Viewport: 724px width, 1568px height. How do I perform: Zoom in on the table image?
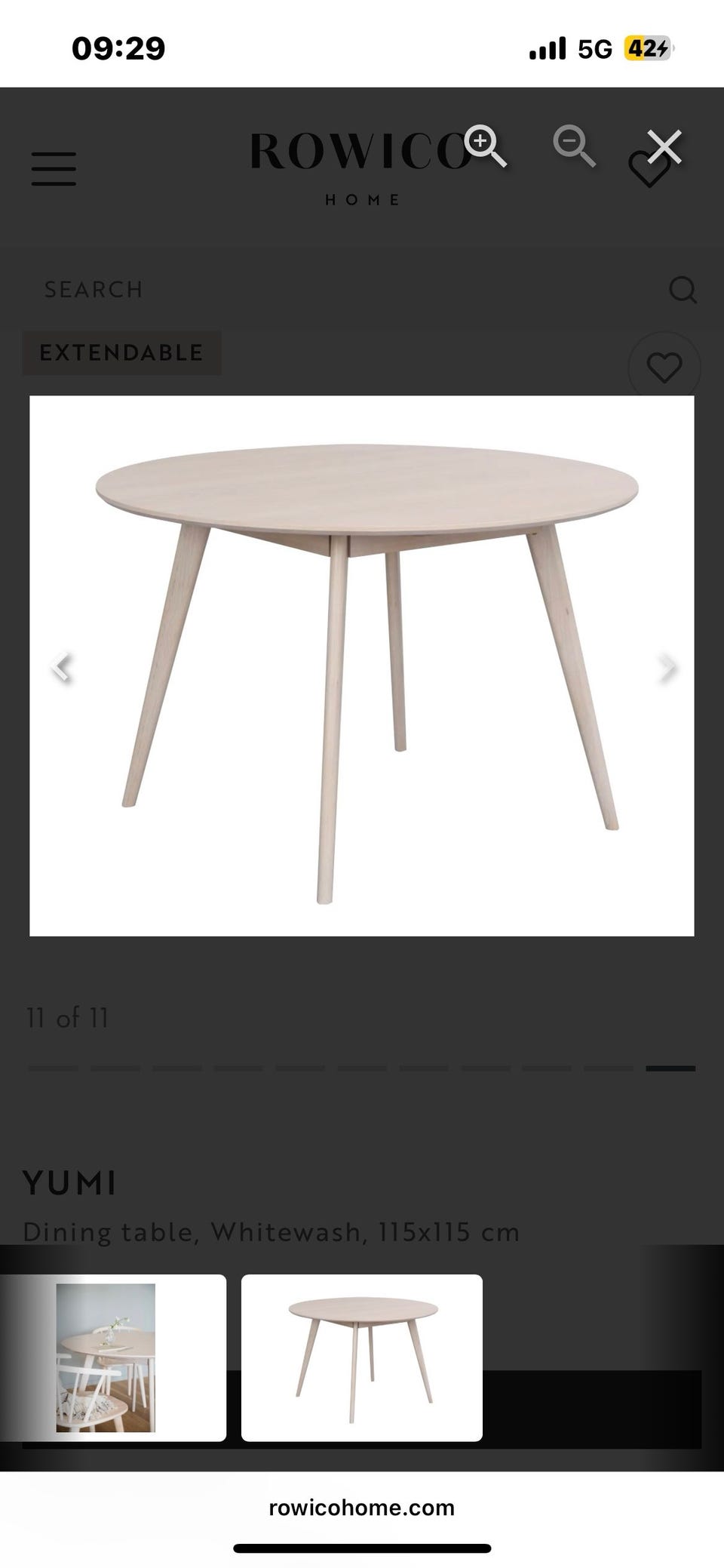[x=485, y=146]
